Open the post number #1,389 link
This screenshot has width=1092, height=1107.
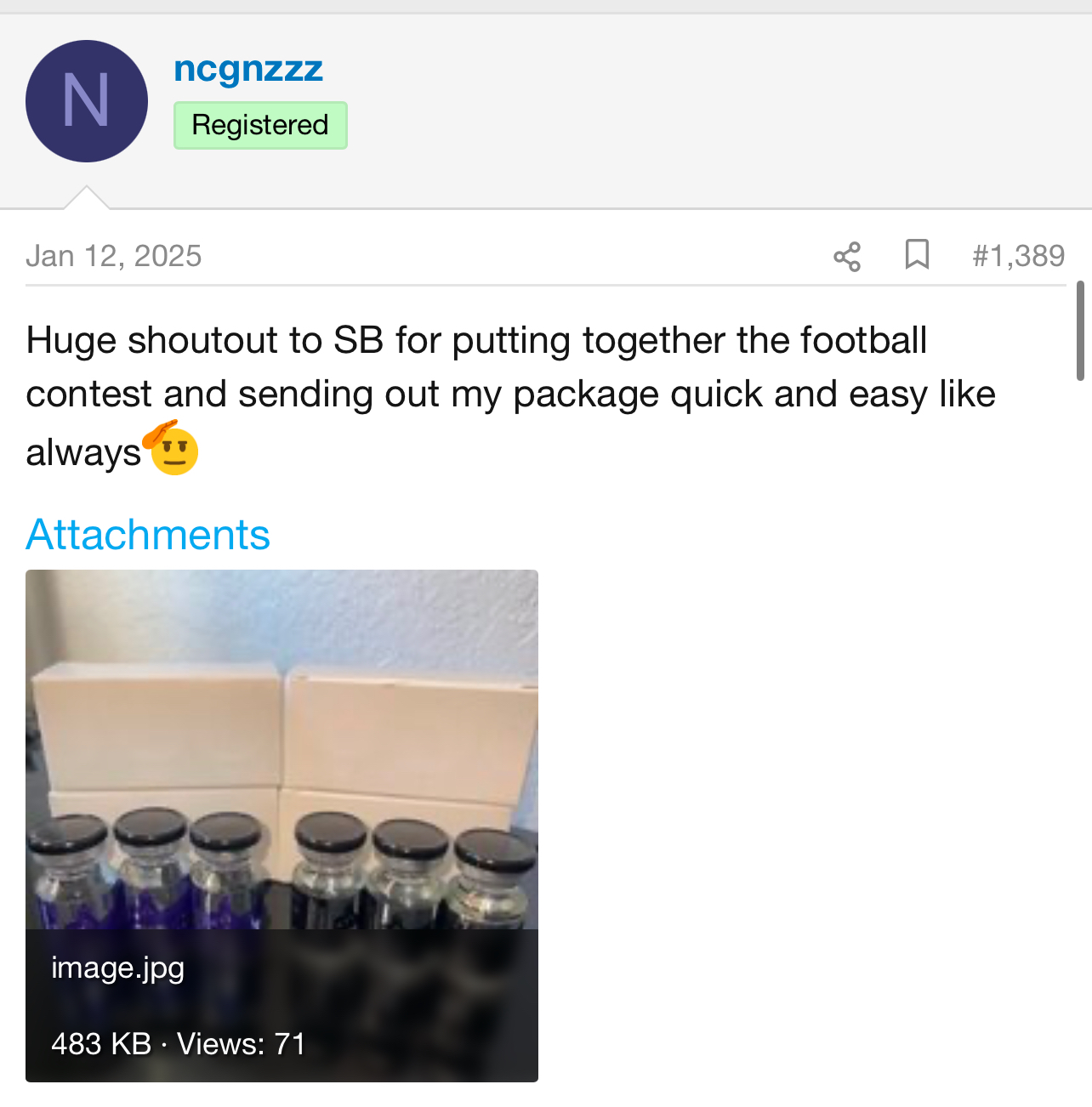1018,256
